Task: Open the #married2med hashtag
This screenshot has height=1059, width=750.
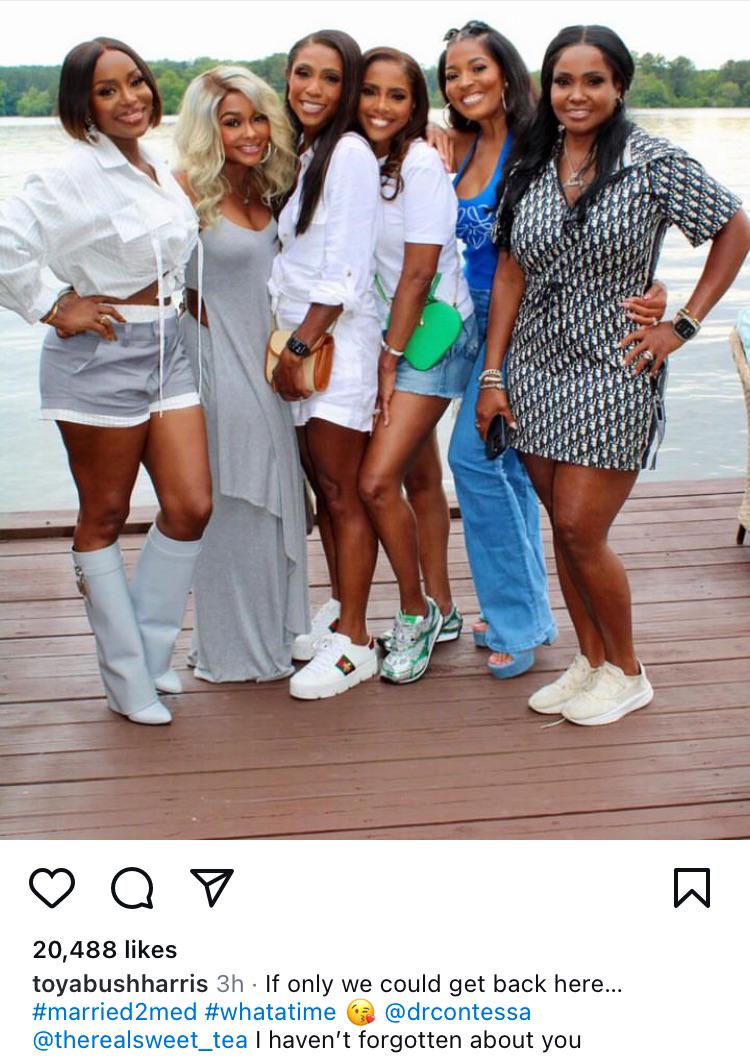Action: [x=114, y=1011]
